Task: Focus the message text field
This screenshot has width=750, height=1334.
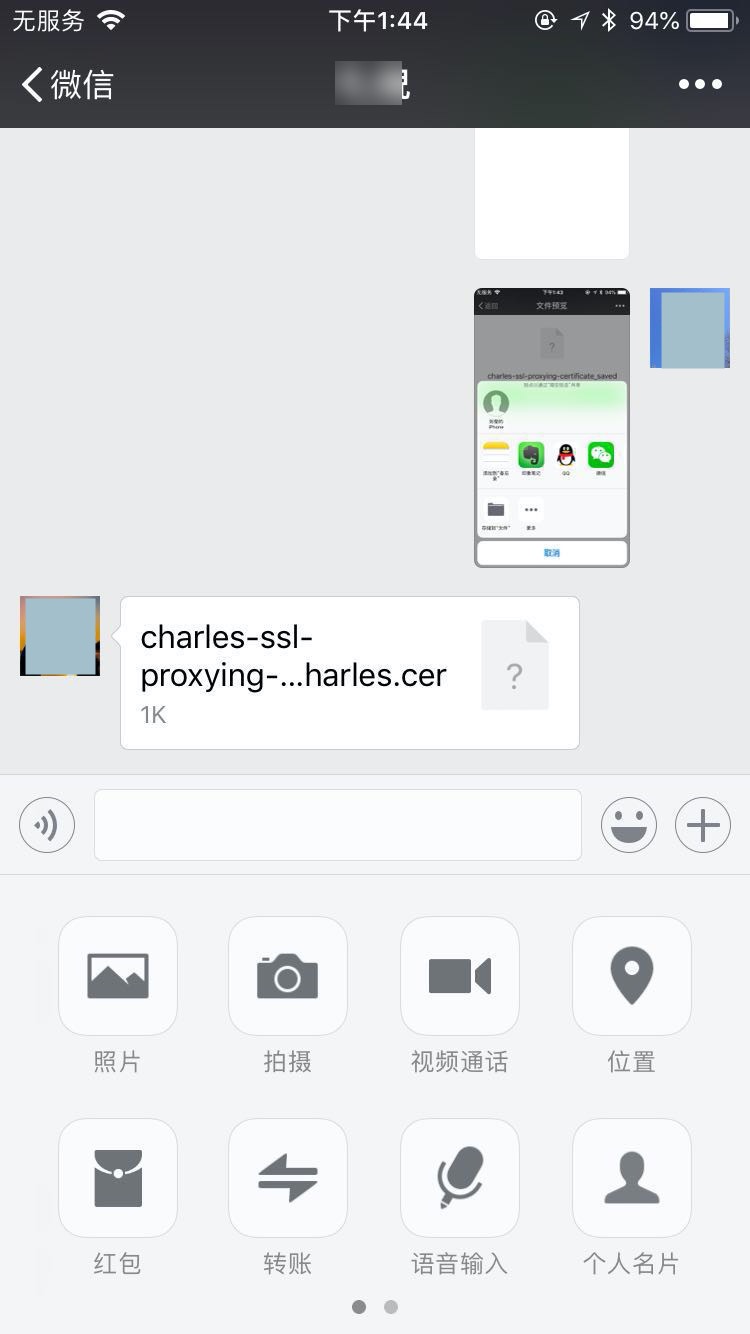Action: click(337, 825)
